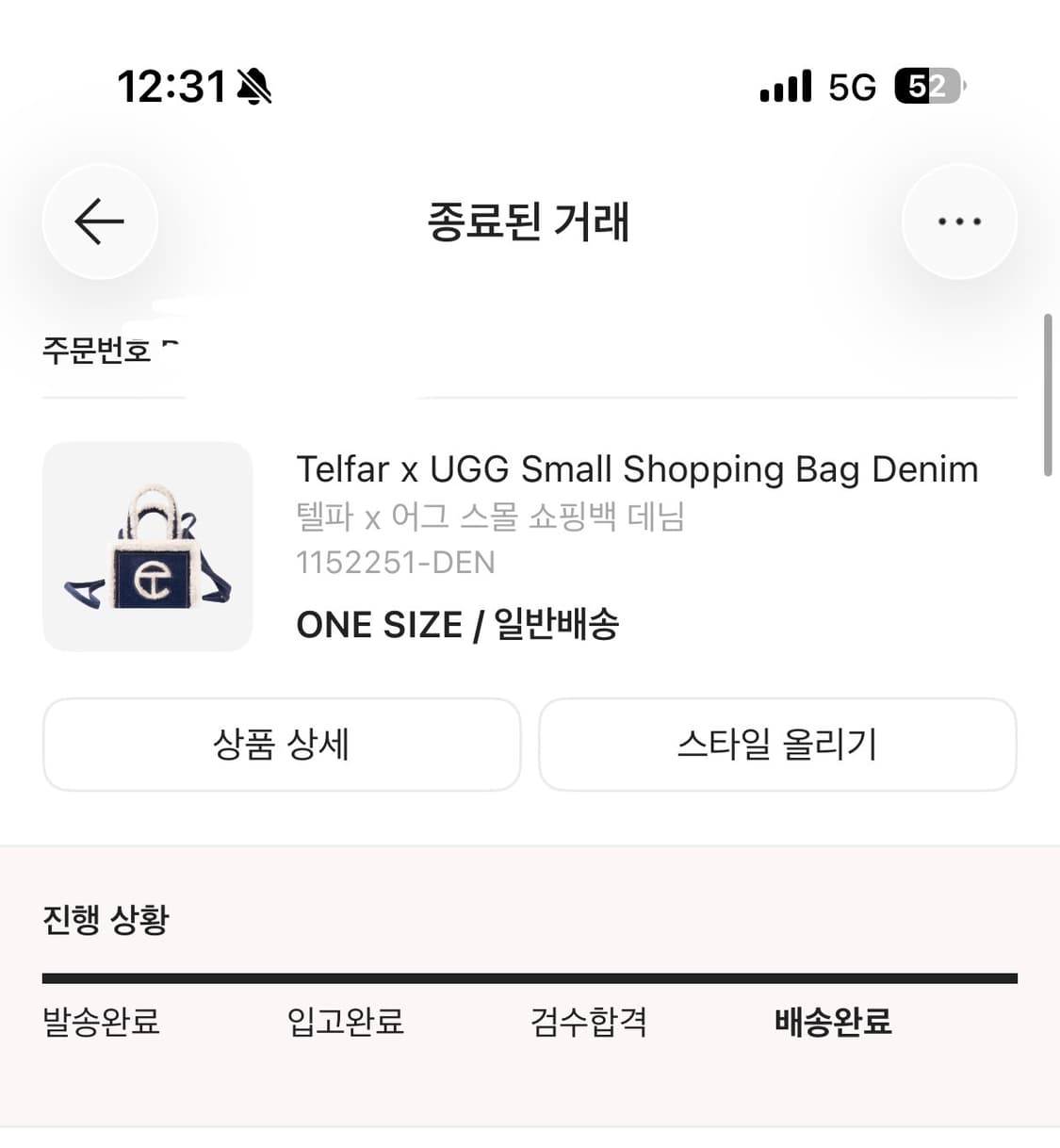Image resolution: width=1060 pixels, height=1148 pixels.
Task: Tap the cellular signal strength bars
Action: tap(786, 86)
